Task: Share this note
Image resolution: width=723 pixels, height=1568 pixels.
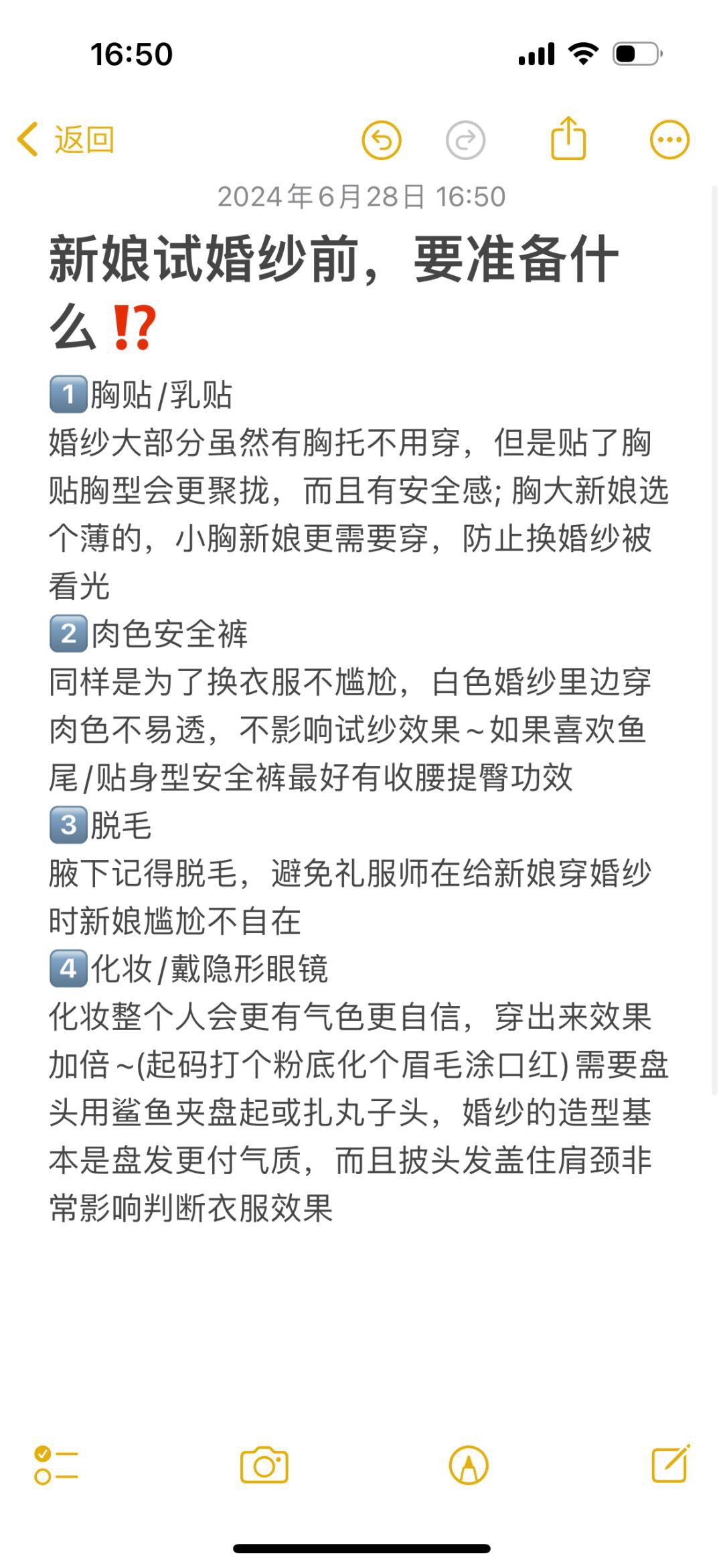Action: 568,138
